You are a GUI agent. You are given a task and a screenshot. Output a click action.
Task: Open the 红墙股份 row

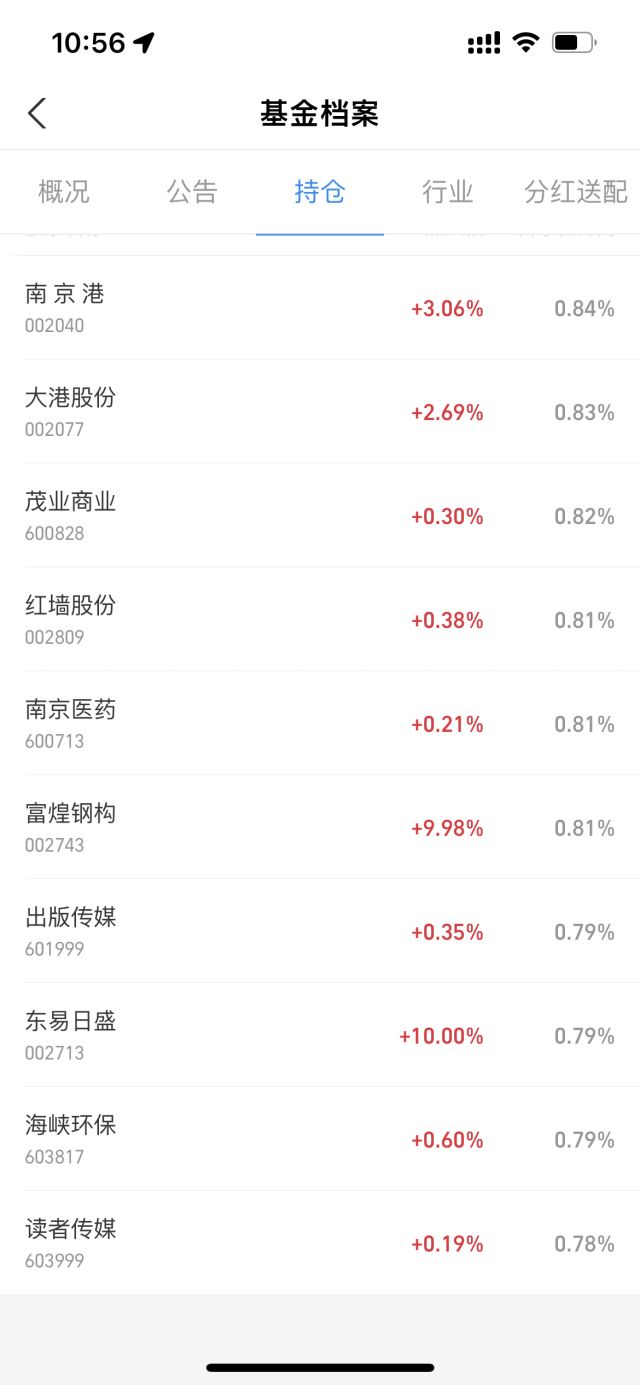pyautogui.click(x=320, y=620)
